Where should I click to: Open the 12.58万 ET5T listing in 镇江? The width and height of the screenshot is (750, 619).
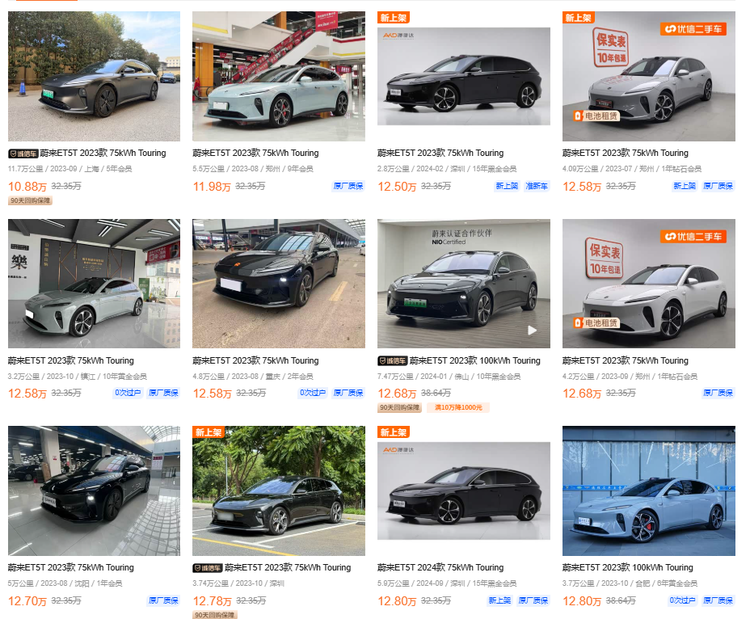[94, 284]
